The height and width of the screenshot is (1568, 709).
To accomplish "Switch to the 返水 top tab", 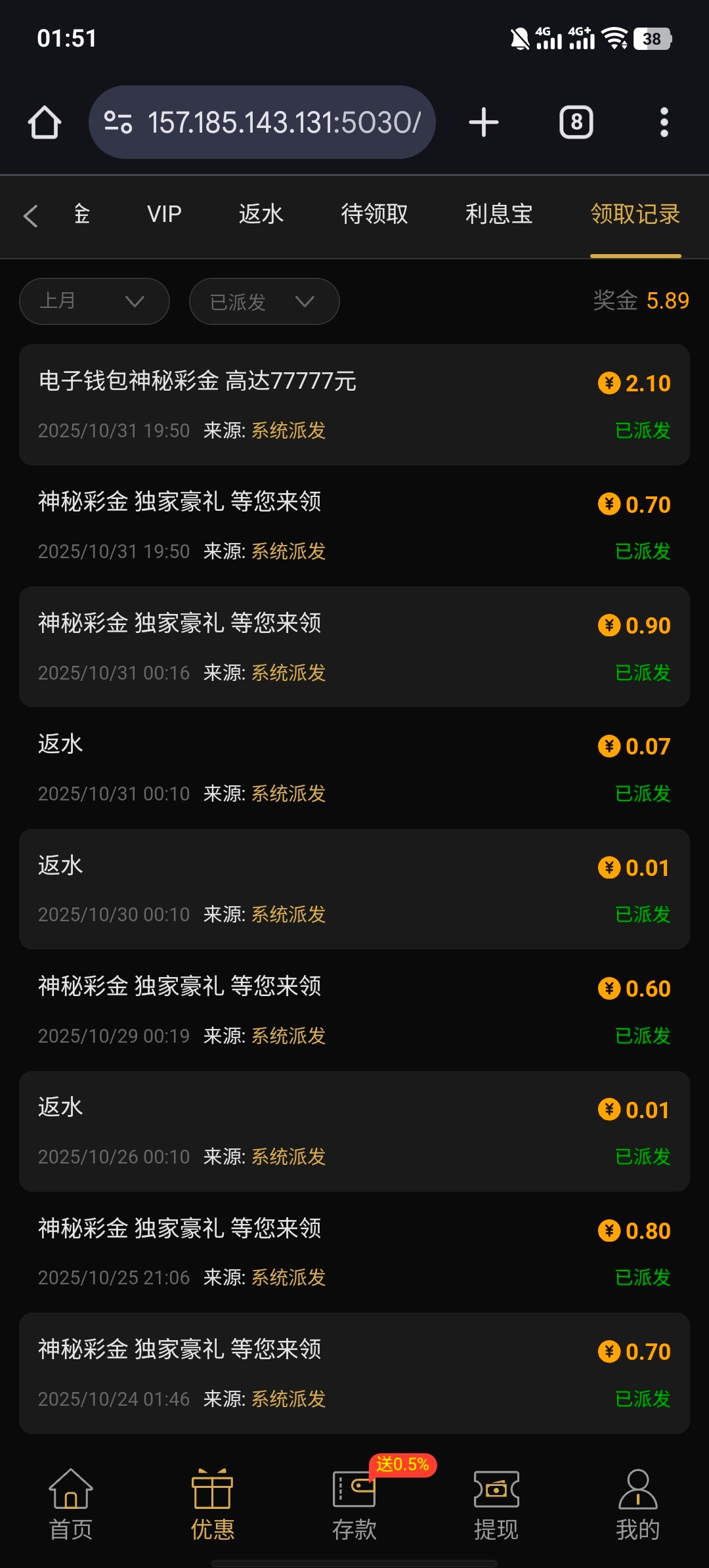I will point(261,214).
